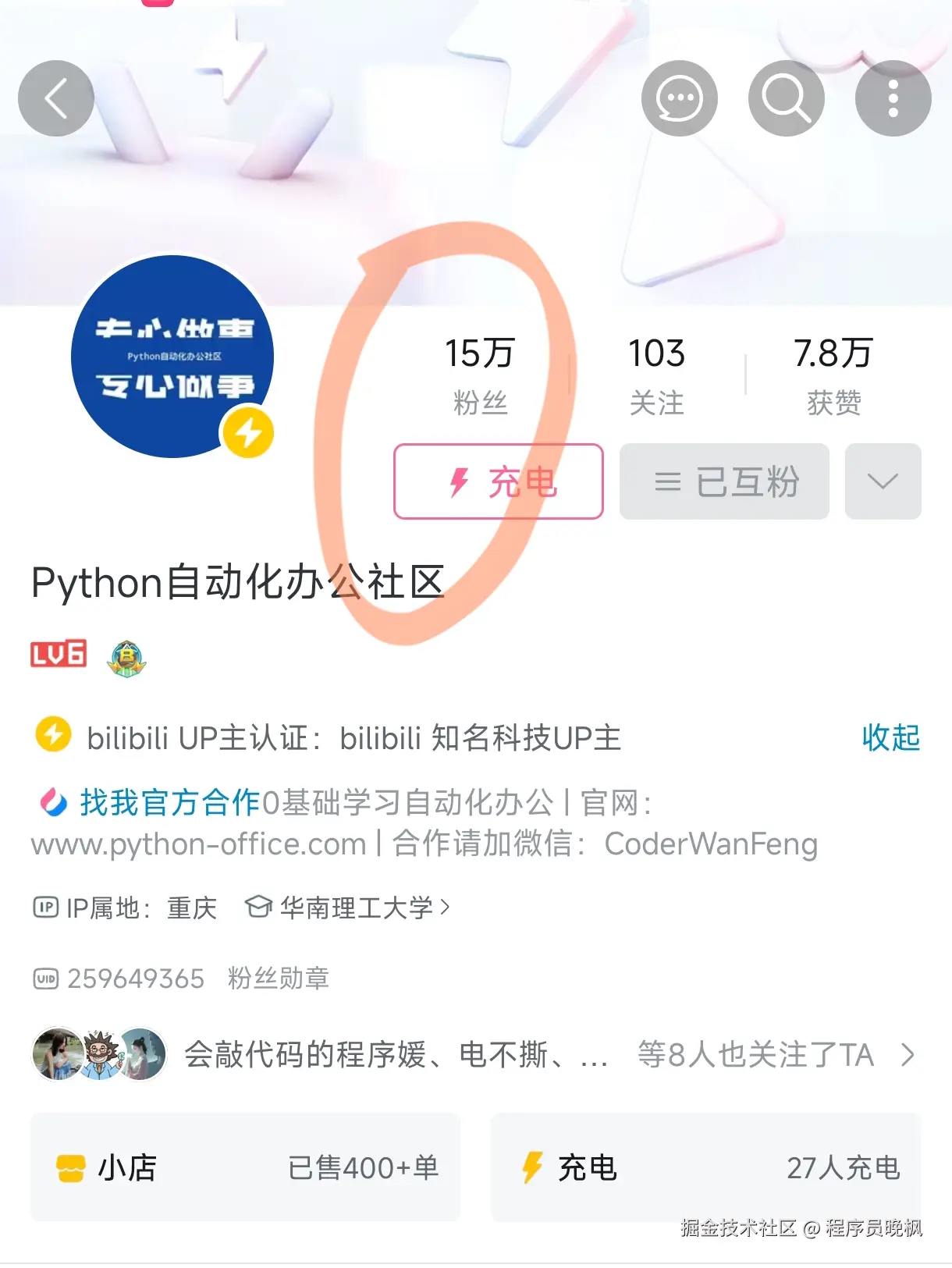View the profile avatar

[x=172, y=356]
